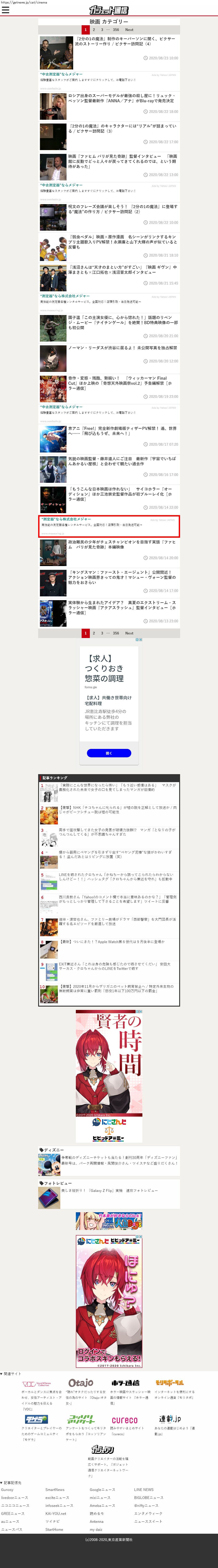Go to page 2 in top pagination
This screenshot has height=1568, width=218.
coord(94,29)
